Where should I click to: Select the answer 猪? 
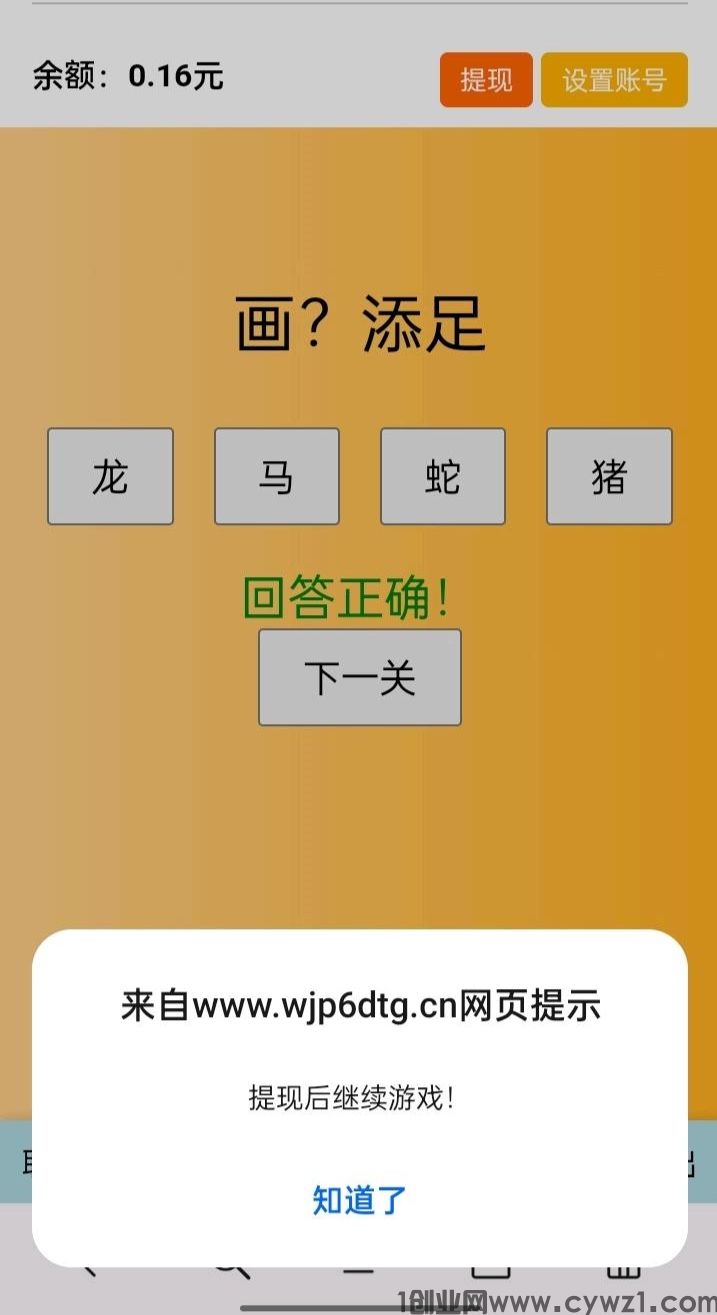click(x=609, y=477)
